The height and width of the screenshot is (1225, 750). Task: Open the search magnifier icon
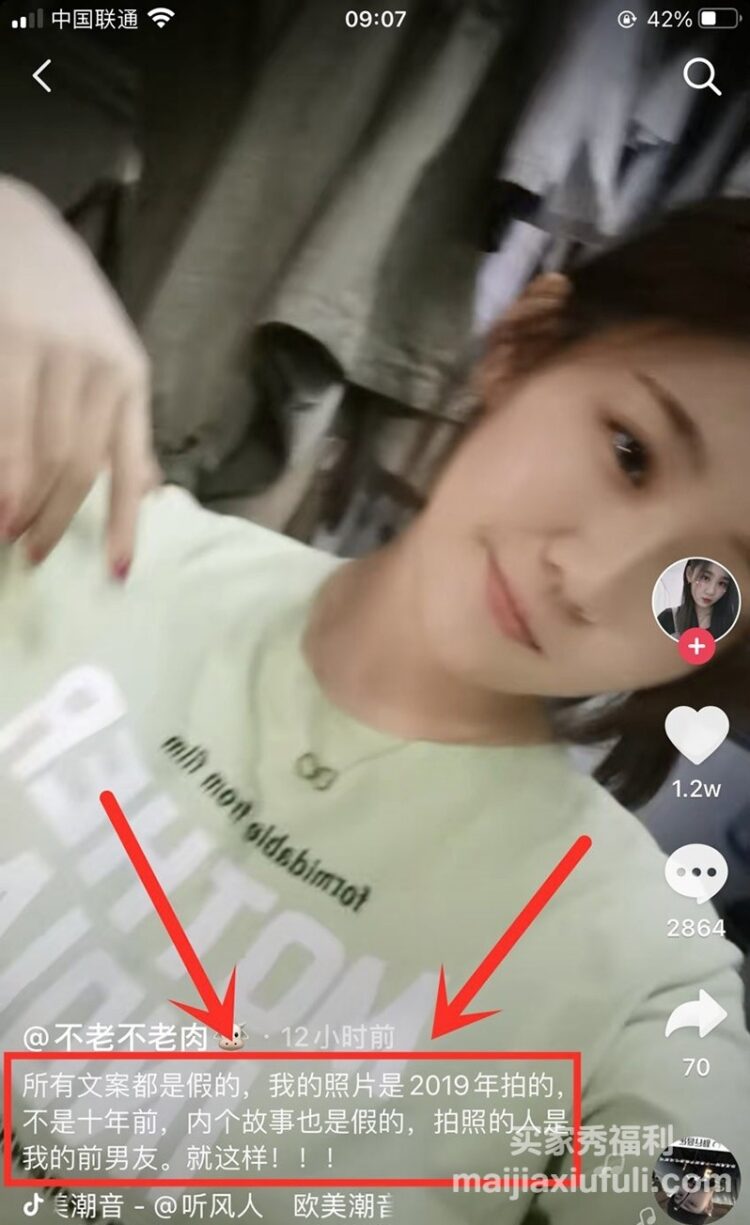point(701,76)
